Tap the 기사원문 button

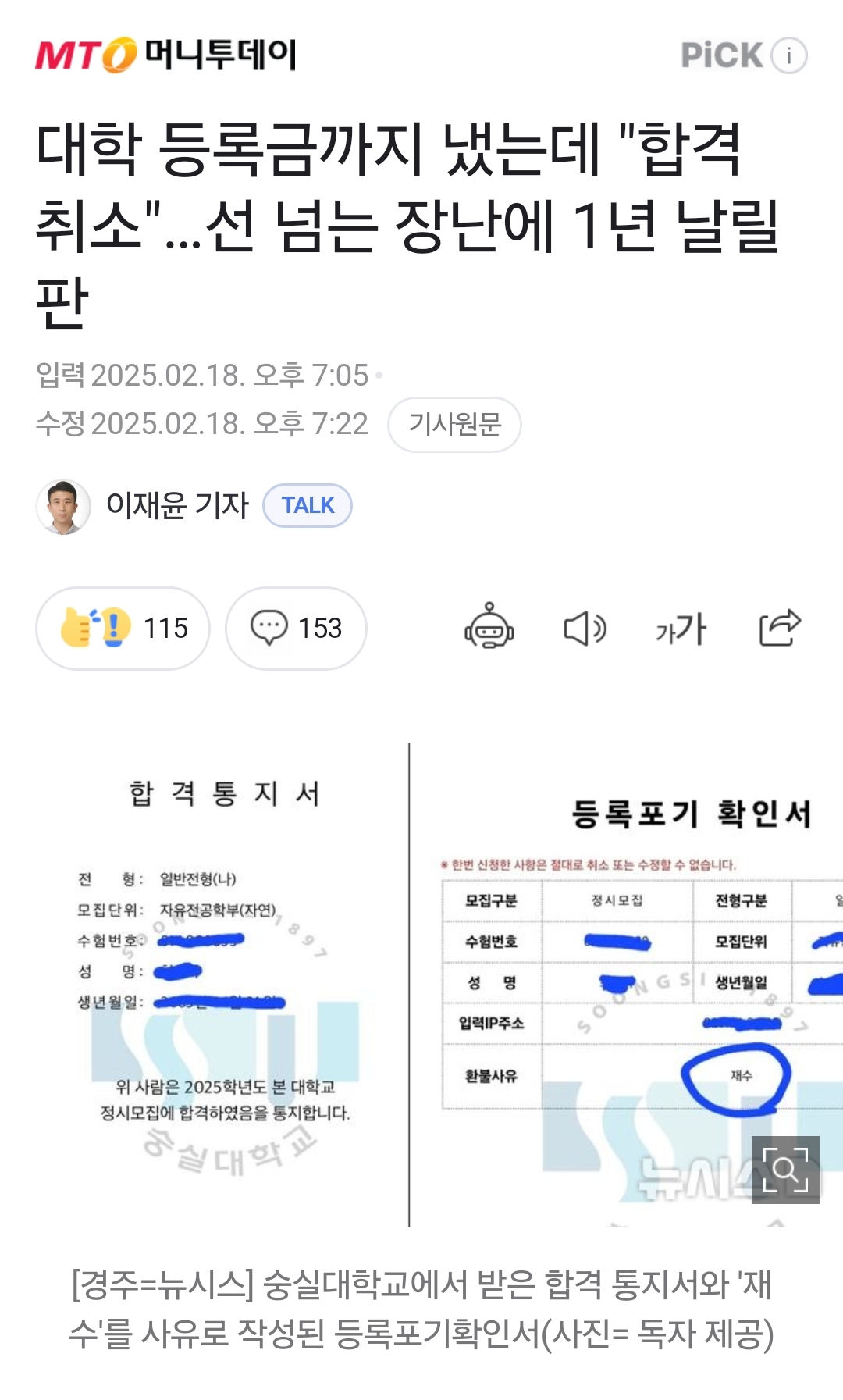454,424
